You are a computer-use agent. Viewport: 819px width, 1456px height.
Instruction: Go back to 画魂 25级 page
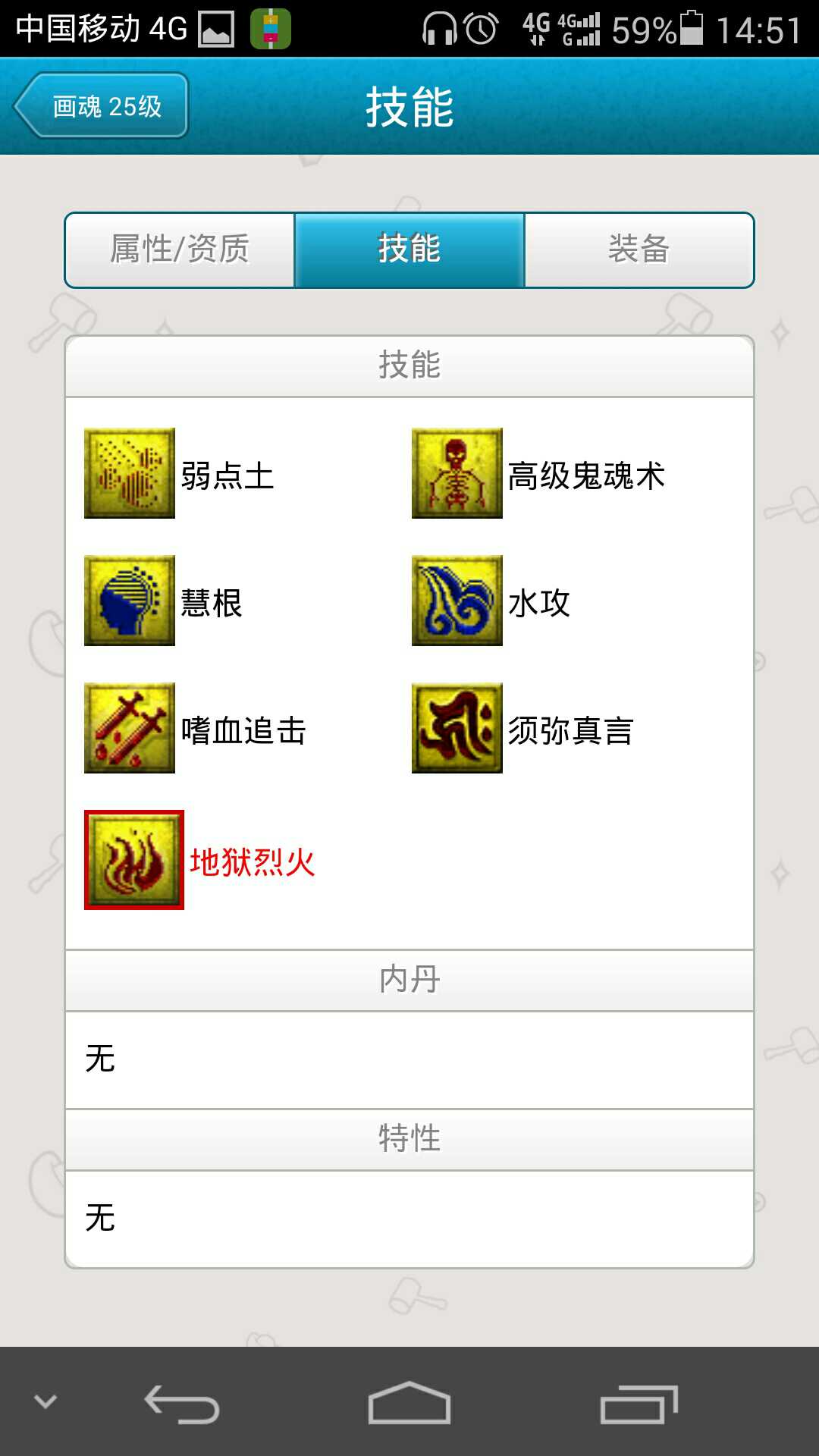click(102, 106)
